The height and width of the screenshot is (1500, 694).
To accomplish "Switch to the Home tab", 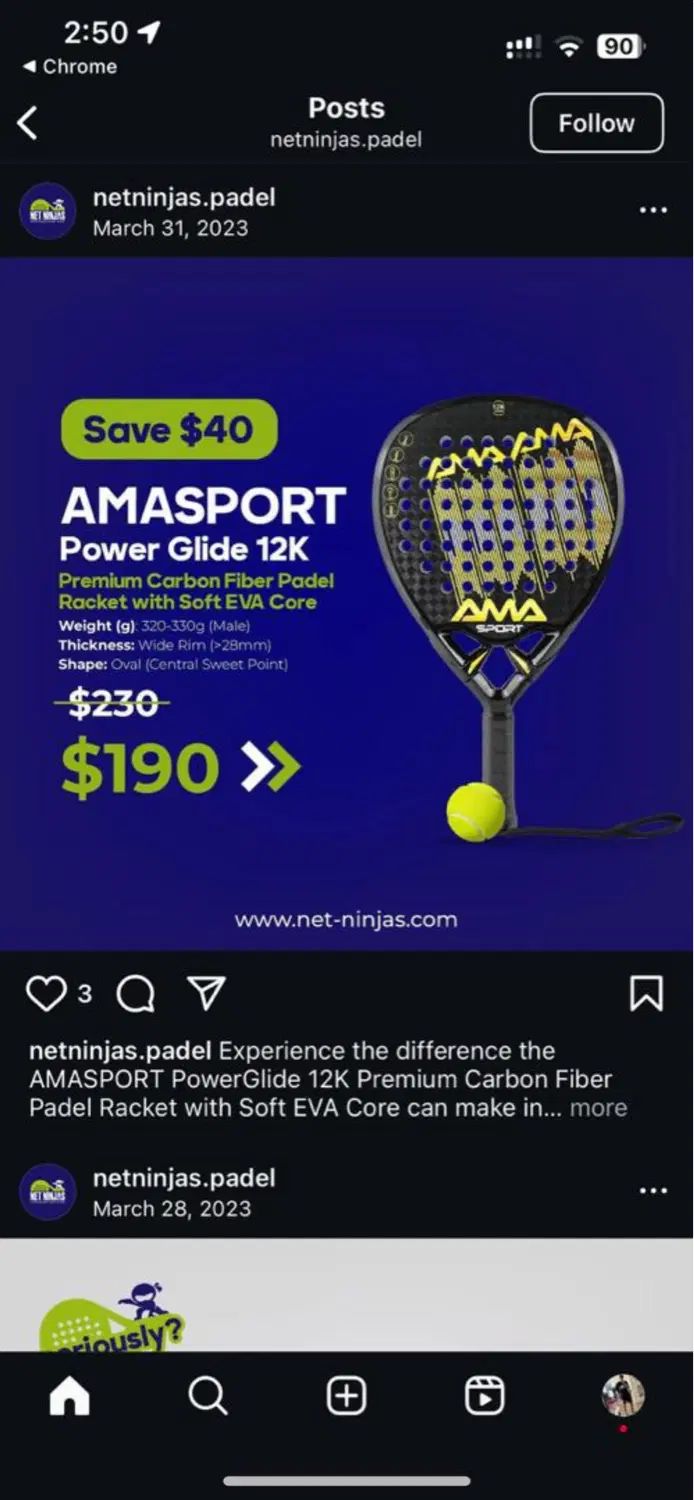I will click(x=69, y=1396).
